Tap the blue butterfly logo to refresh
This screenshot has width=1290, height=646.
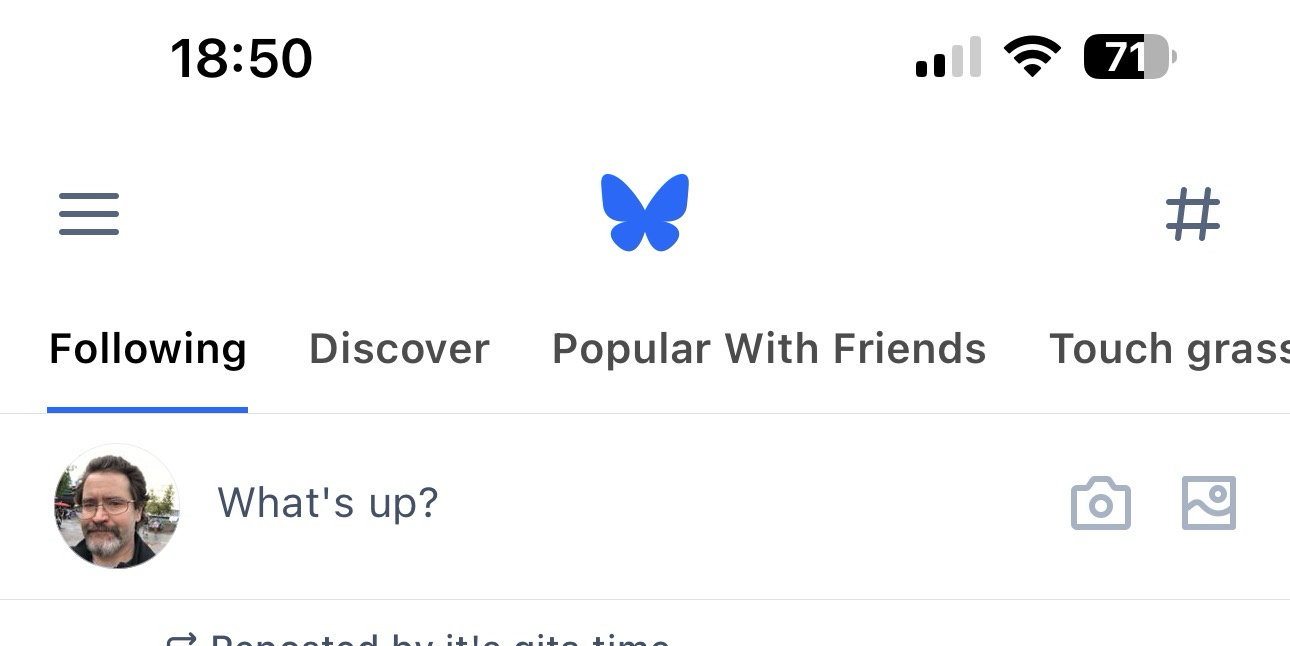645,212
